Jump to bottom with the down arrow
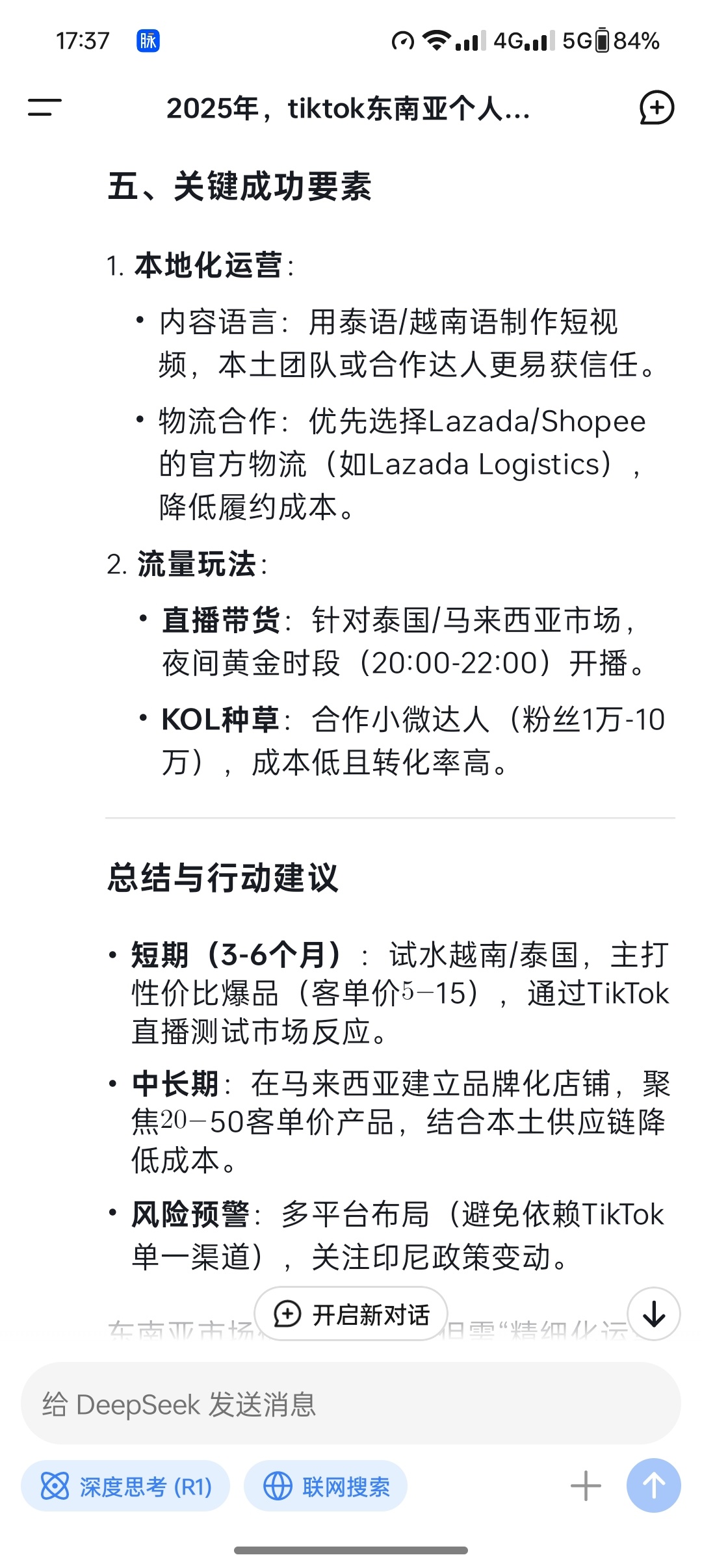 (x=653, y=1314)
